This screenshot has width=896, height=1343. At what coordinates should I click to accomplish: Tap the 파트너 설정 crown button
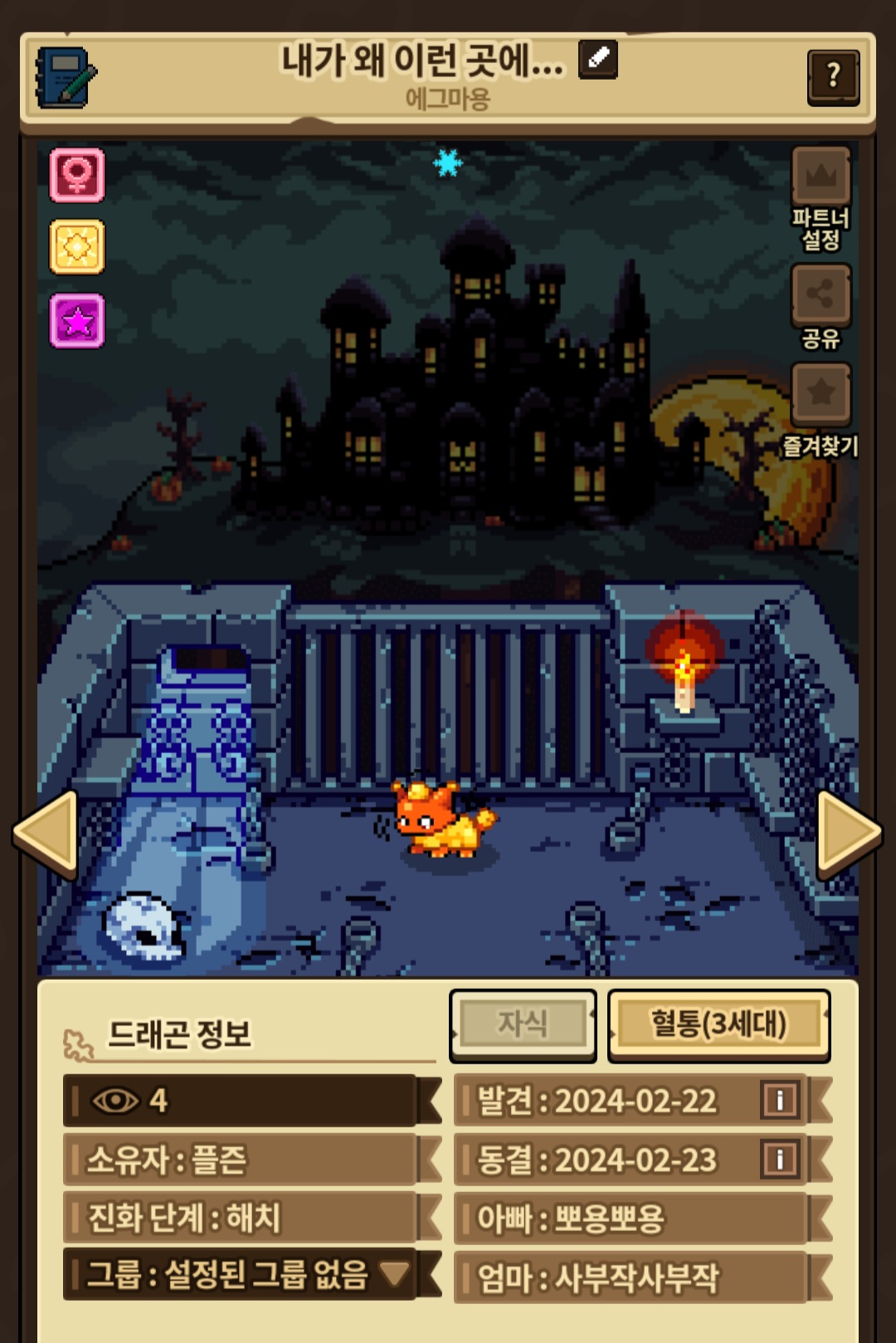click(x=821, y=178)
